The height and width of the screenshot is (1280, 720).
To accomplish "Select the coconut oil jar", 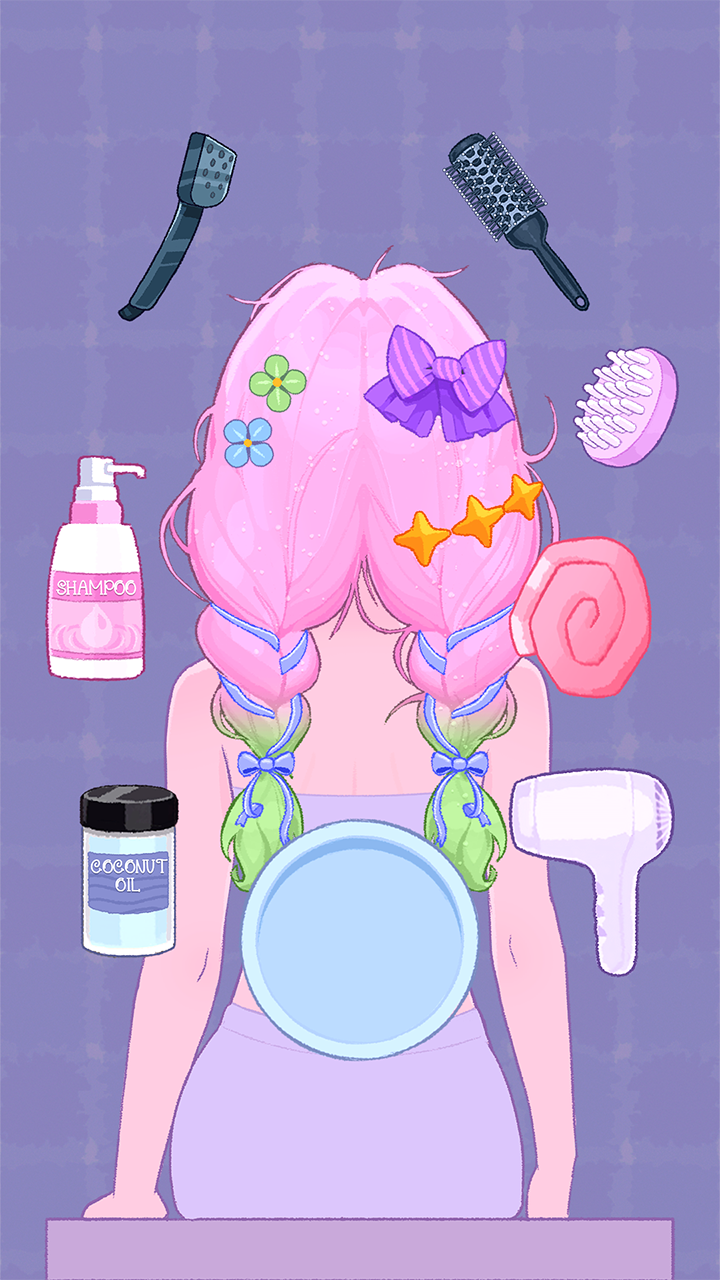I will (x=129, y=870).
